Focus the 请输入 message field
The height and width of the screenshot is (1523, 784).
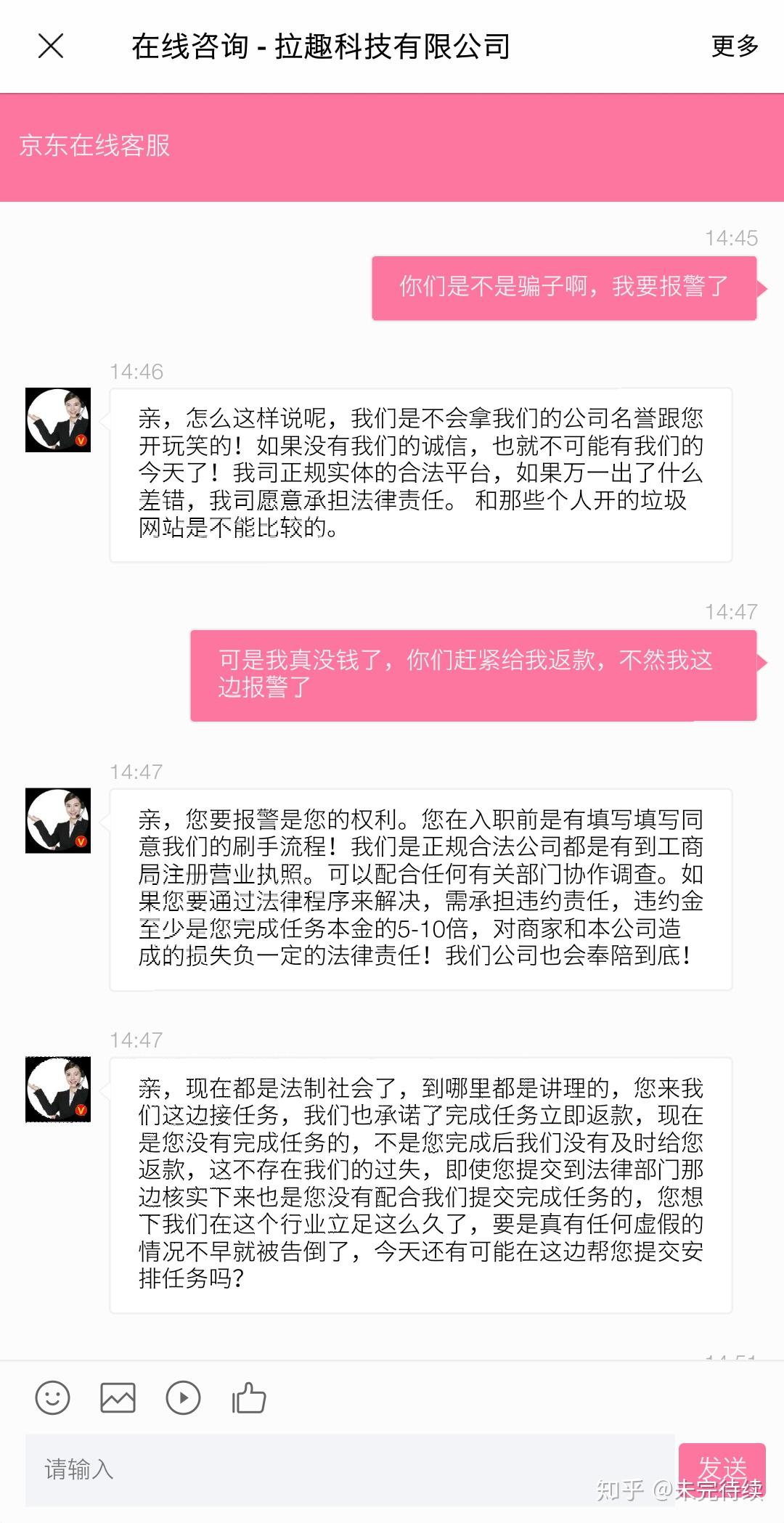350,1470
